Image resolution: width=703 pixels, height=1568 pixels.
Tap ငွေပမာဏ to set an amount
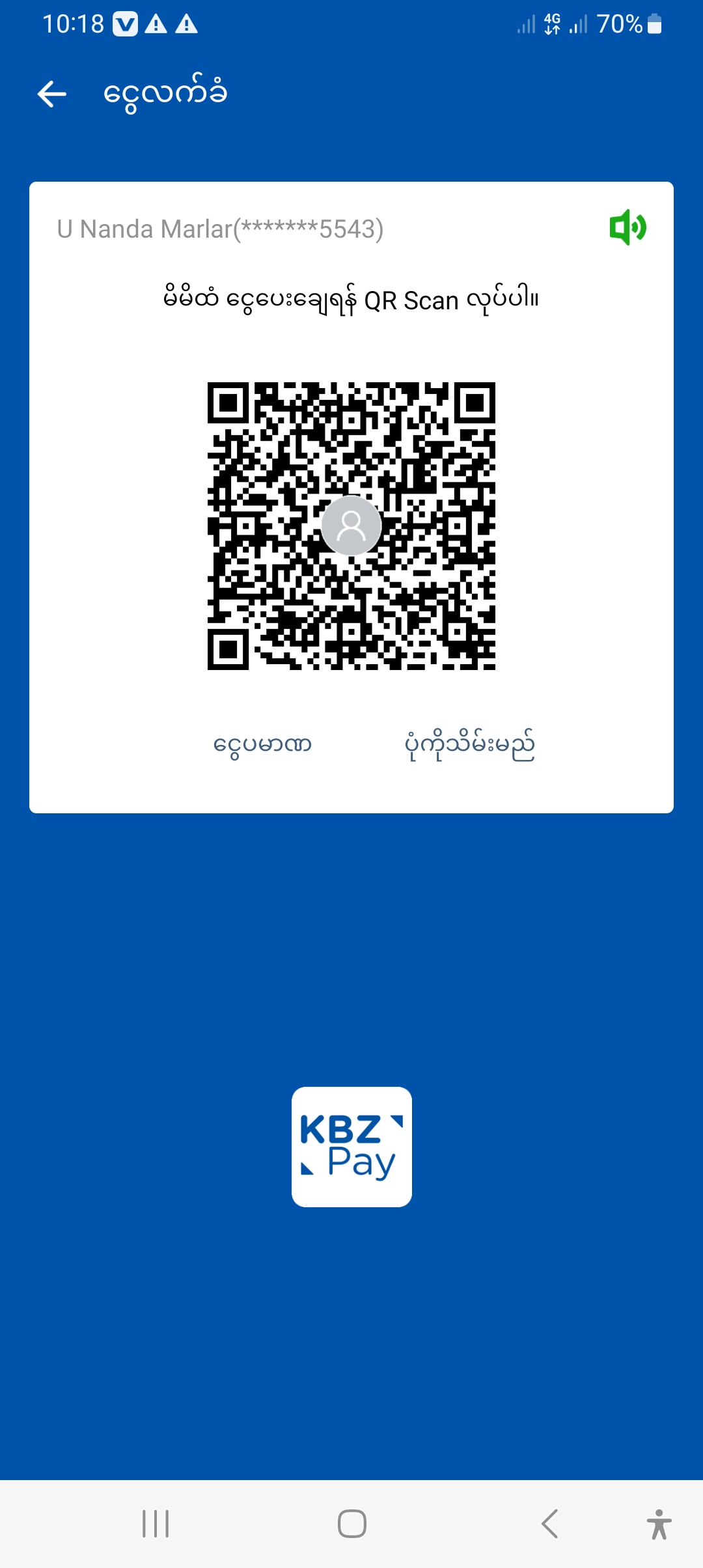pyautogui.click(x=262, y=744)
